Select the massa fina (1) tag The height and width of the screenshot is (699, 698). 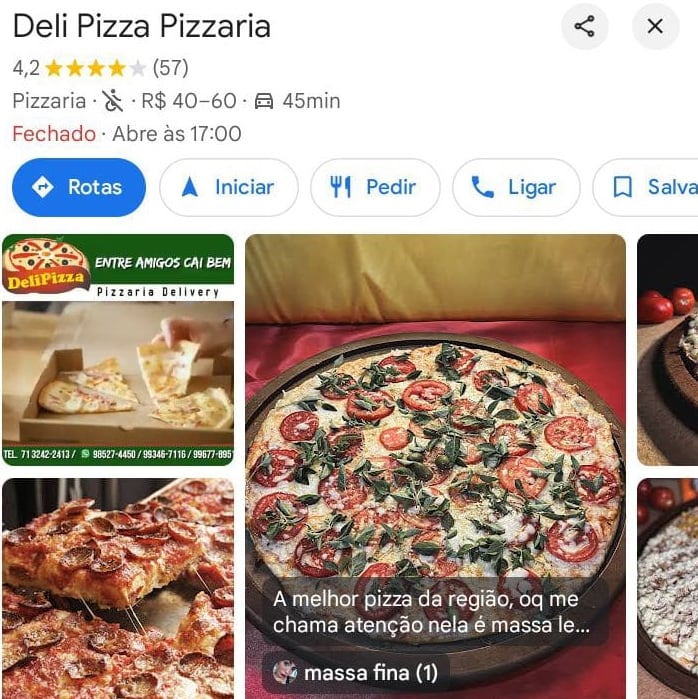pos(356,673)
